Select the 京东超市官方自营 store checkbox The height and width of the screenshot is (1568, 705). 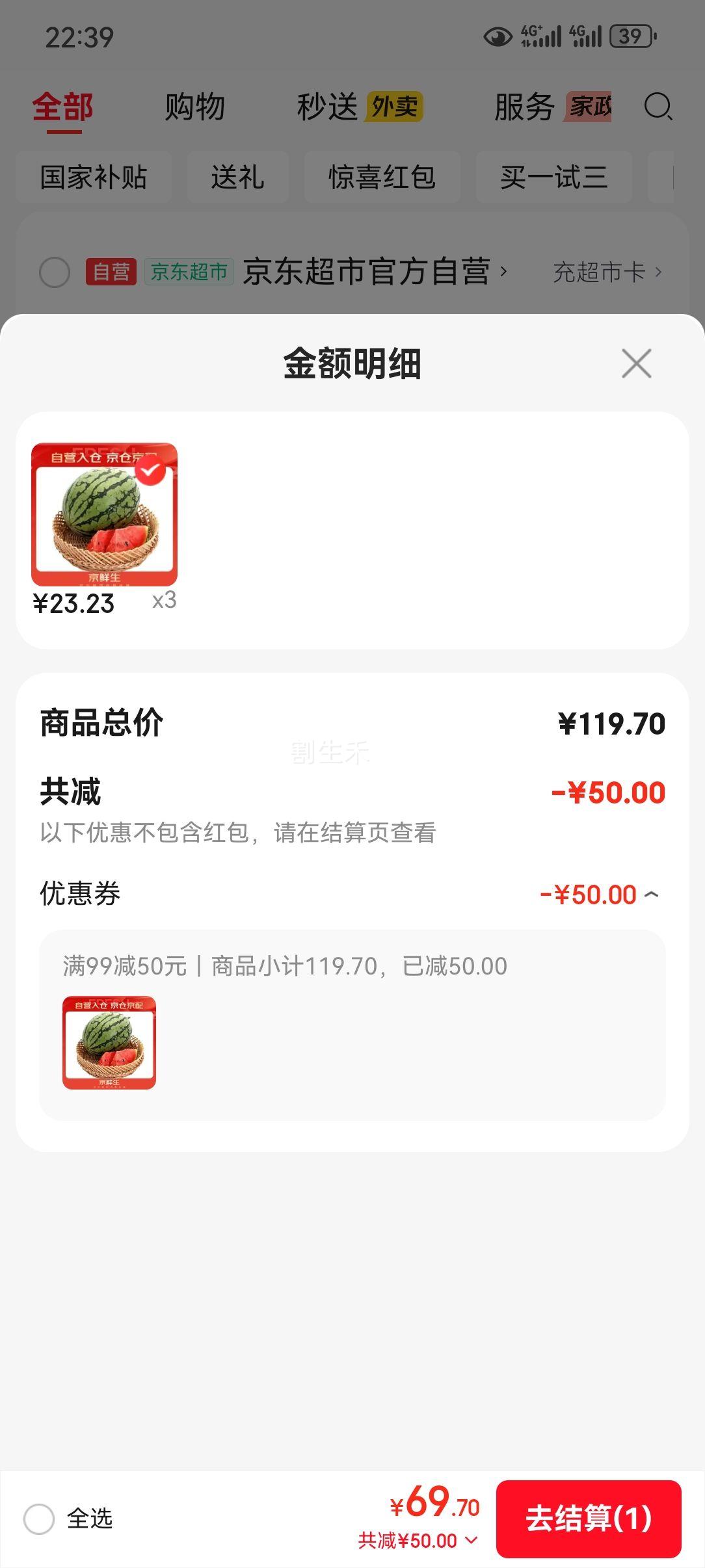click(x=55, y=272)
